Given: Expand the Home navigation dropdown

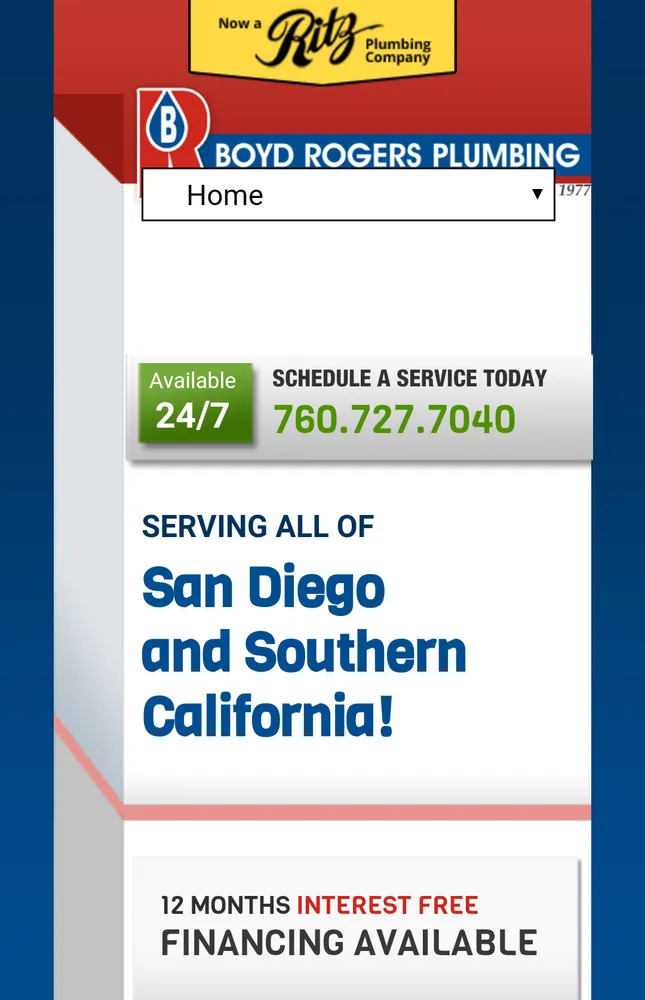Looking at the screenshot, I should pyautogui.click(x=348, y=195).
